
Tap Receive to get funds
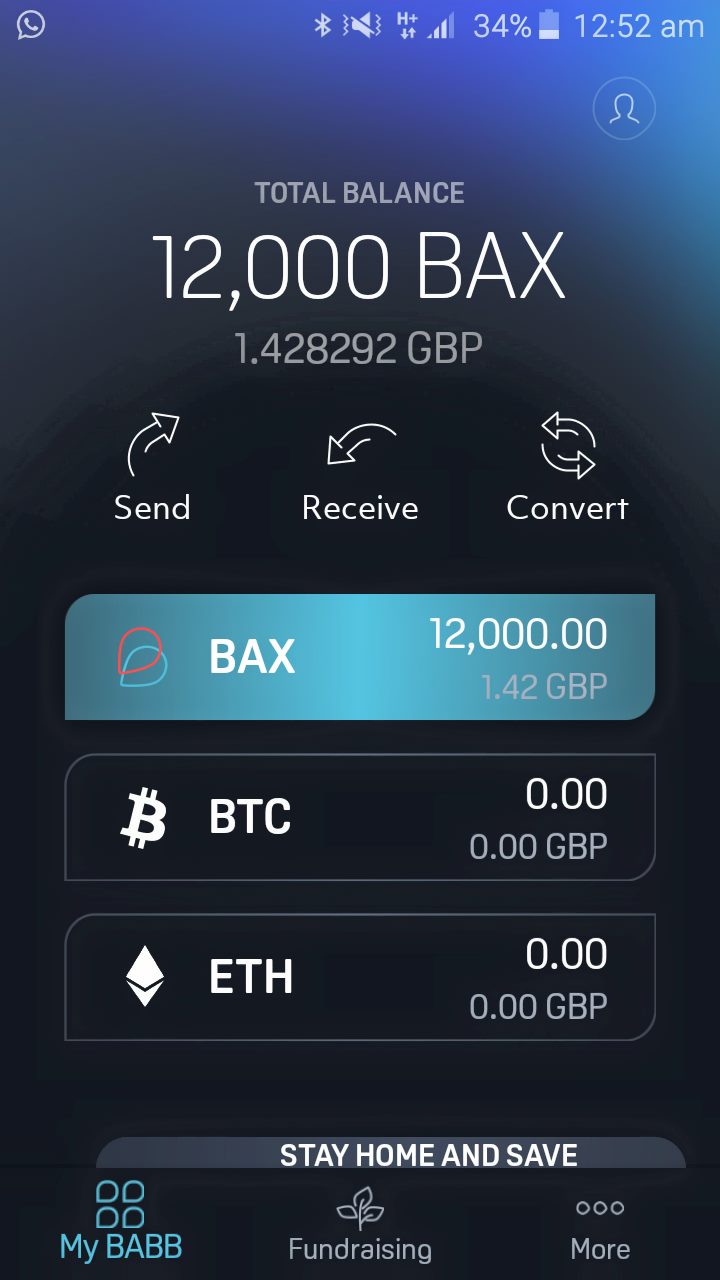click(x=360, y=468)
